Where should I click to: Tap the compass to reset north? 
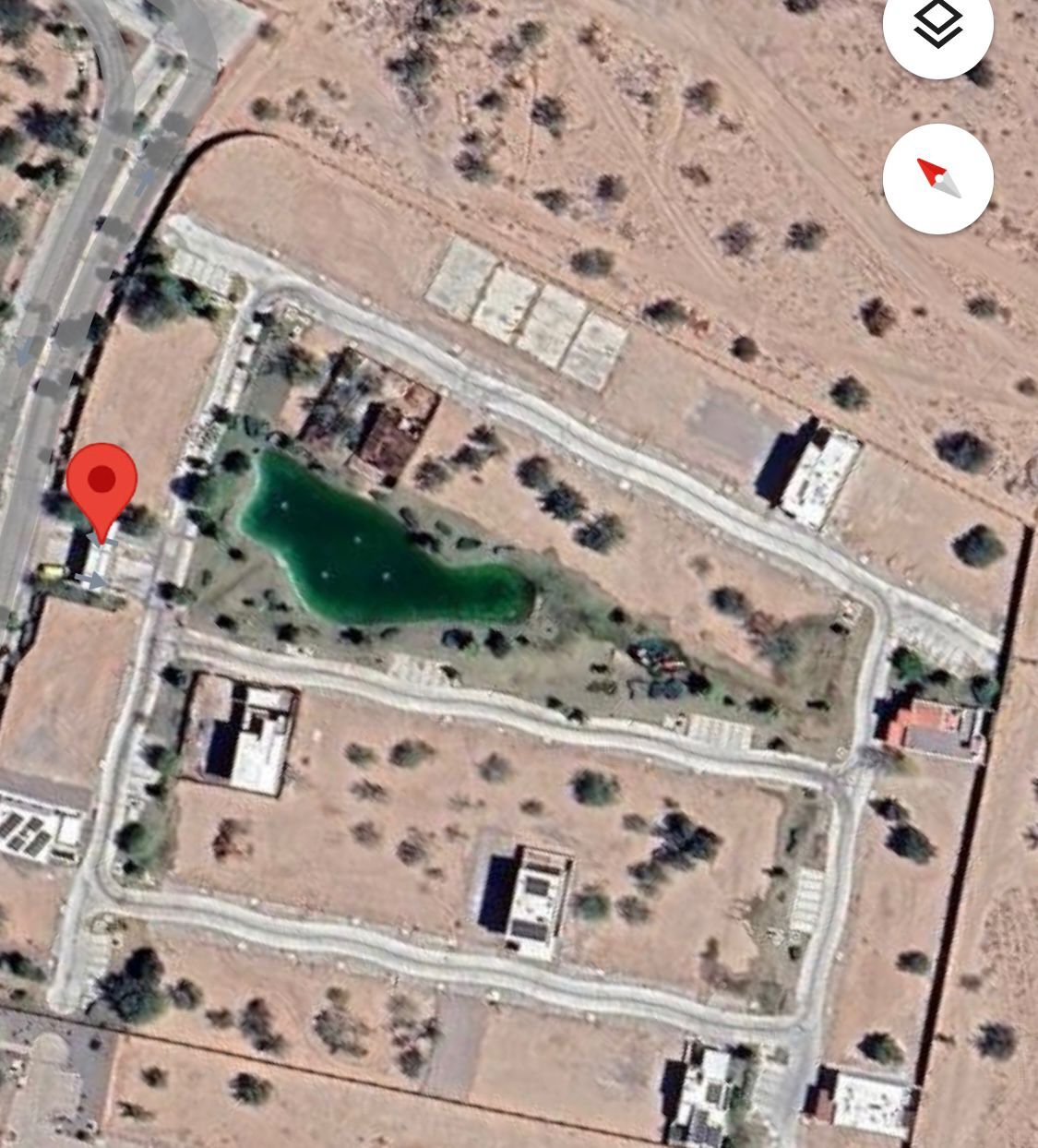(937, 178)
